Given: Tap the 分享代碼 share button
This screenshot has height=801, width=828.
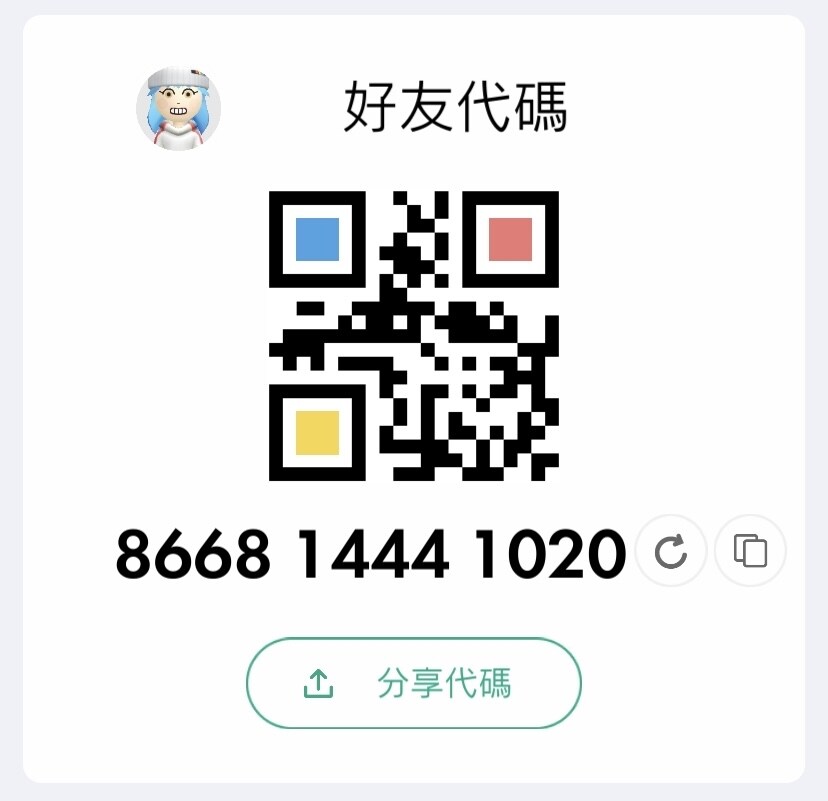Looking at the screenshot, I should point(413,684).
